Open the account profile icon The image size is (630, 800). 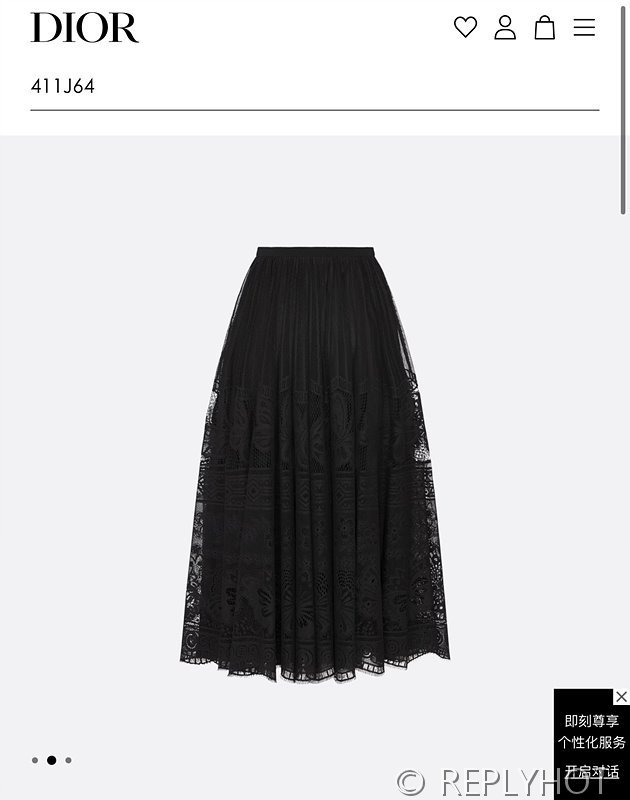pos(505,27)
